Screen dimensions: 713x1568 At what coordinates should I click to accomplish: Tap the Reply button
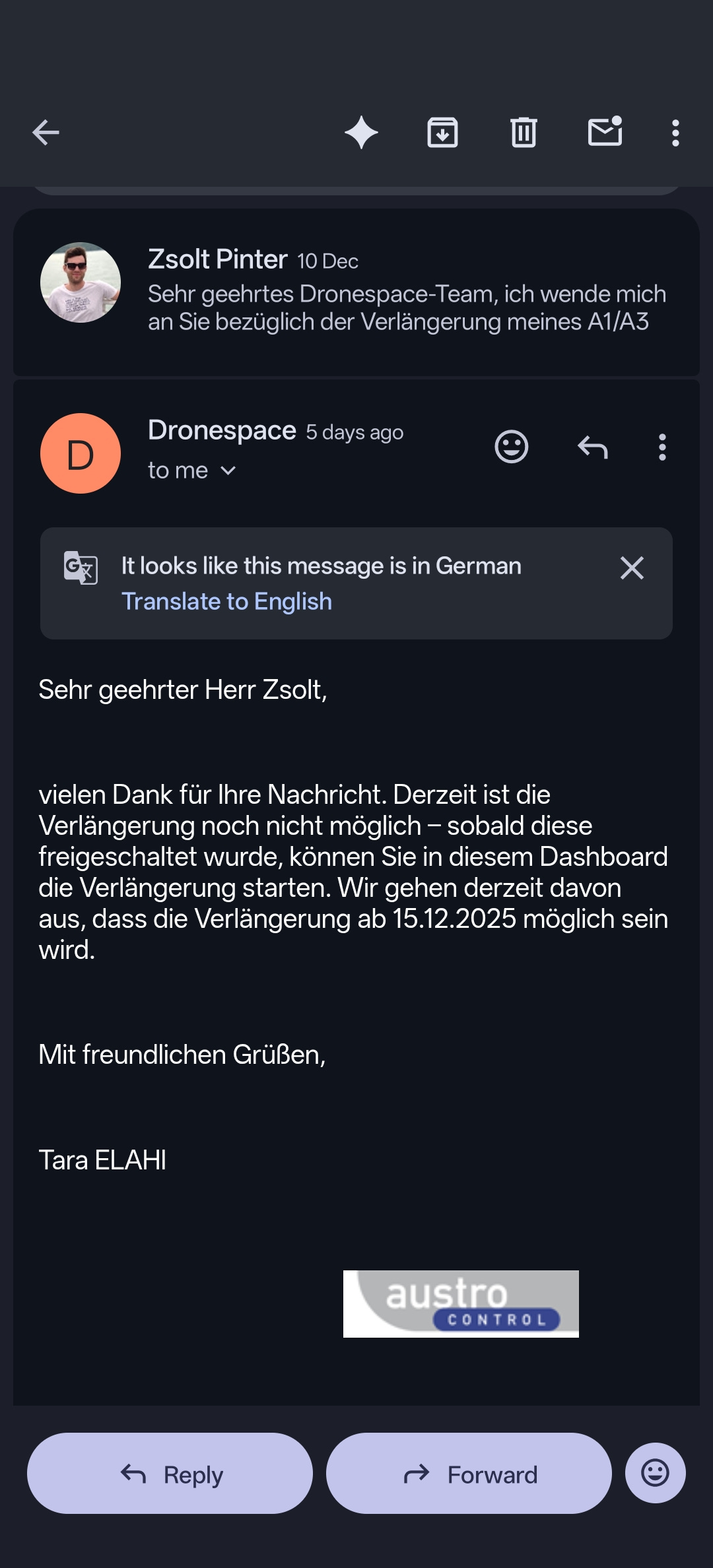[x=170, y=1473]
